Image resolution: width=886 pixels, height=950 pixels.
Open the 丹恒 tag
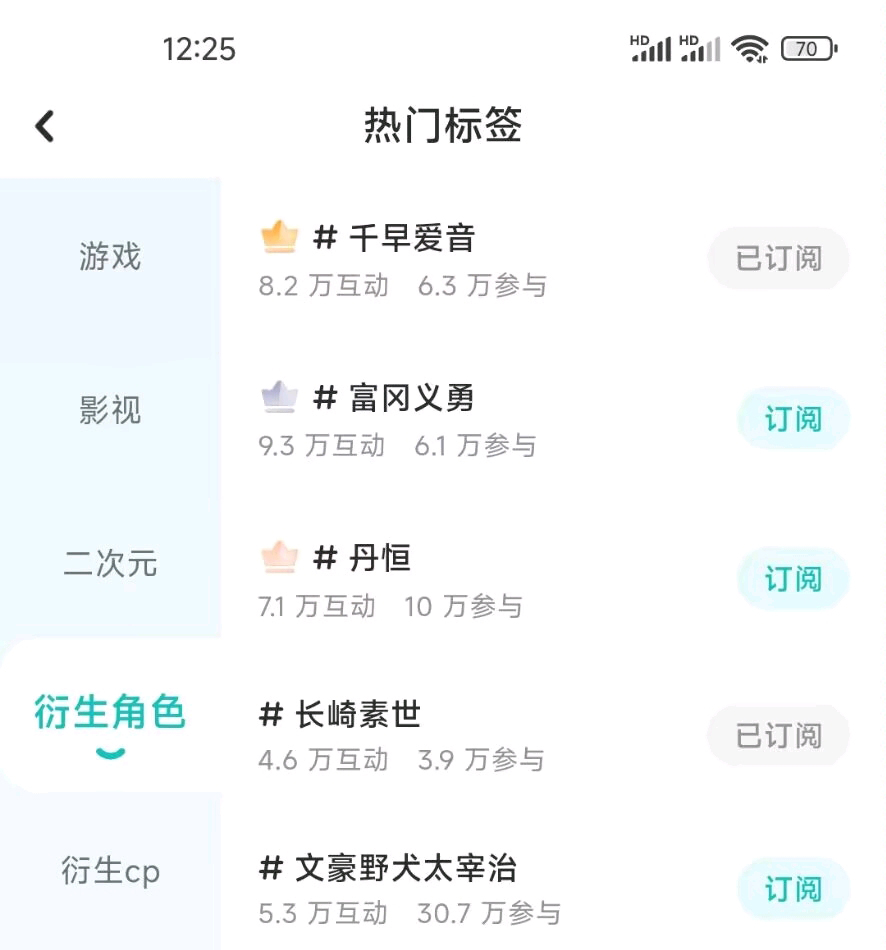380,558
